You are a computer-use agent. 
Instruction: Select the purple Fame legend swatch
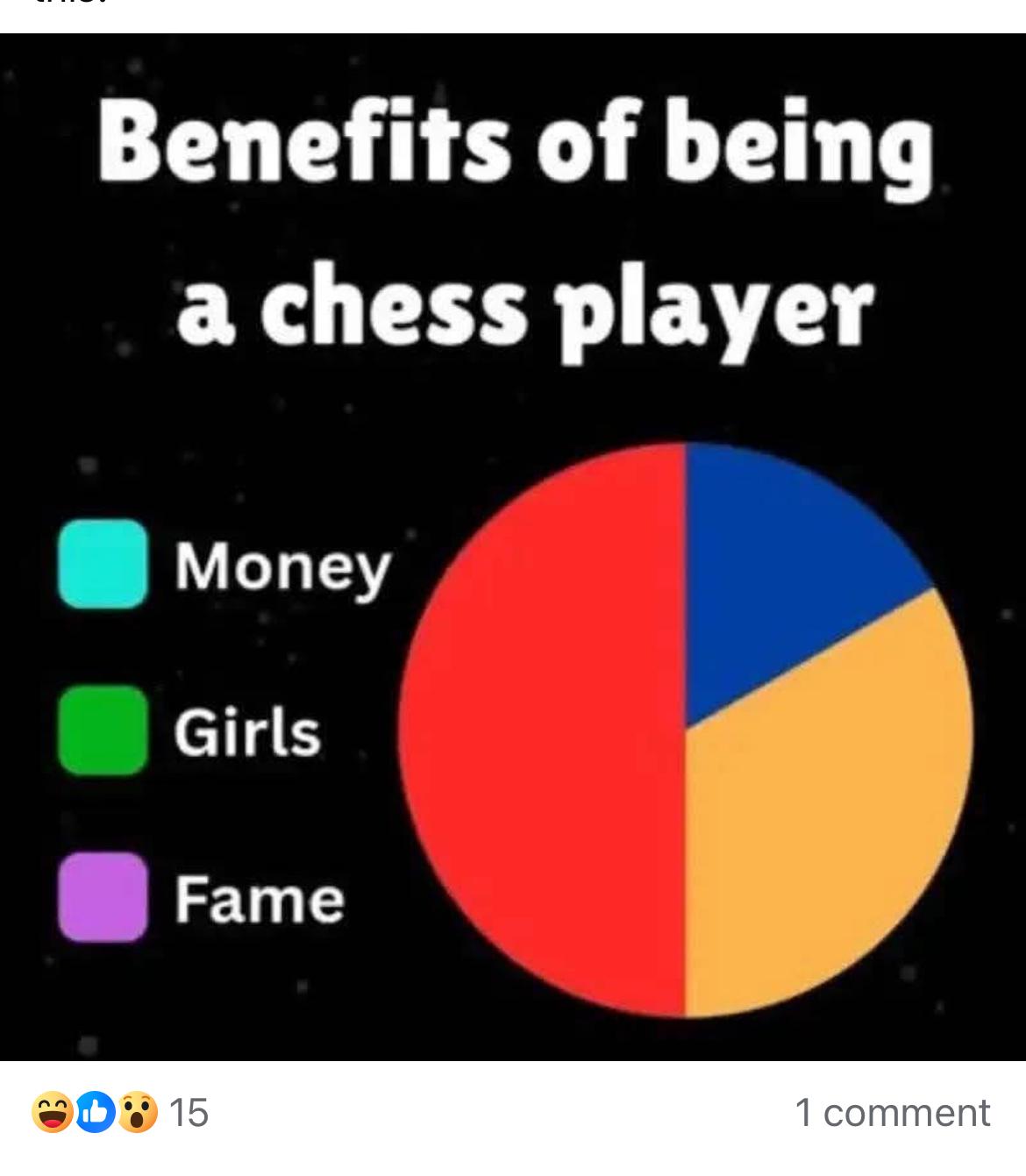click(103, 896)
